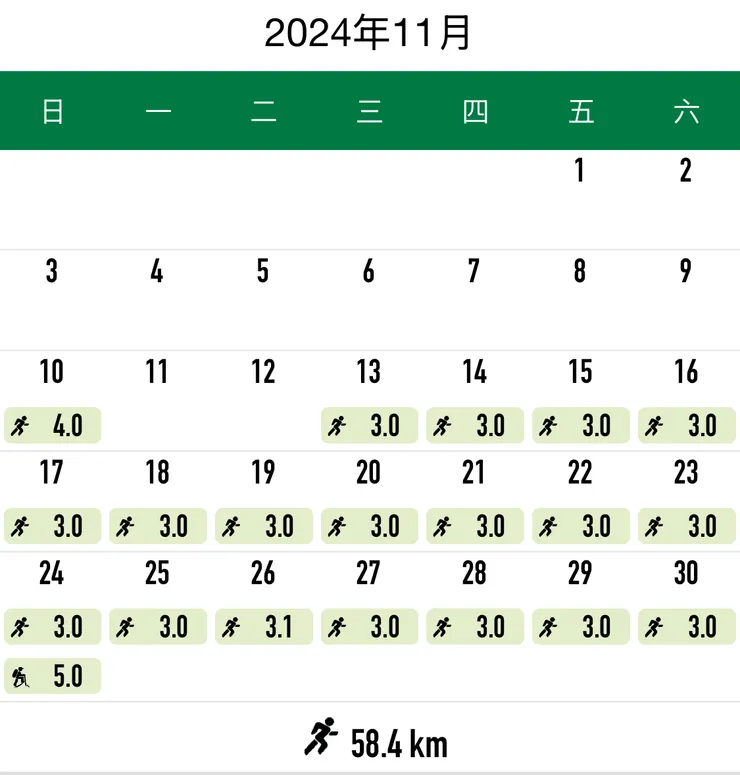Click the month title 2024年11月

tap(370, 33)
